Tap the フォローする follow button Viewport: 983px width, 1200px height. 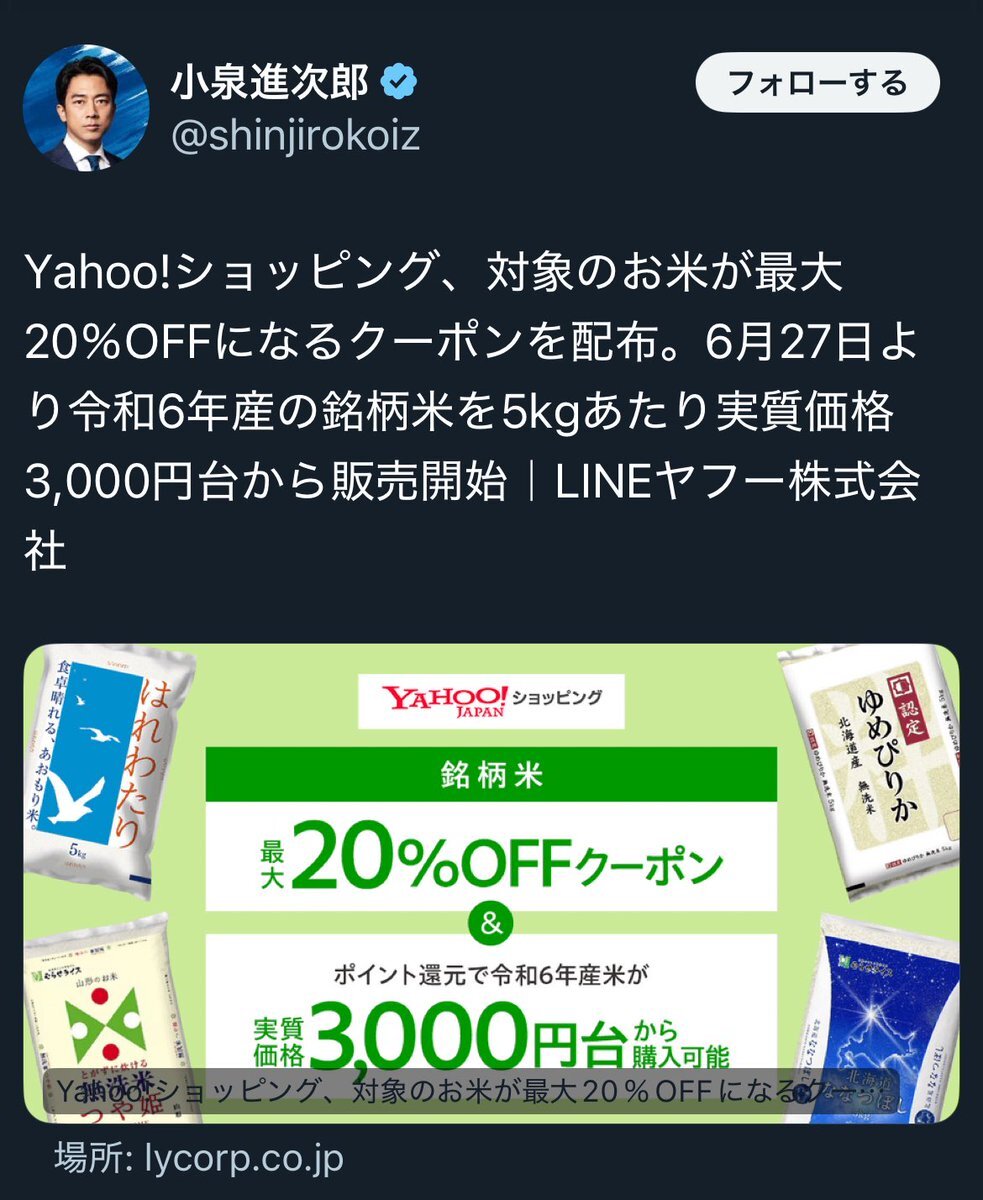click(817, 83)
